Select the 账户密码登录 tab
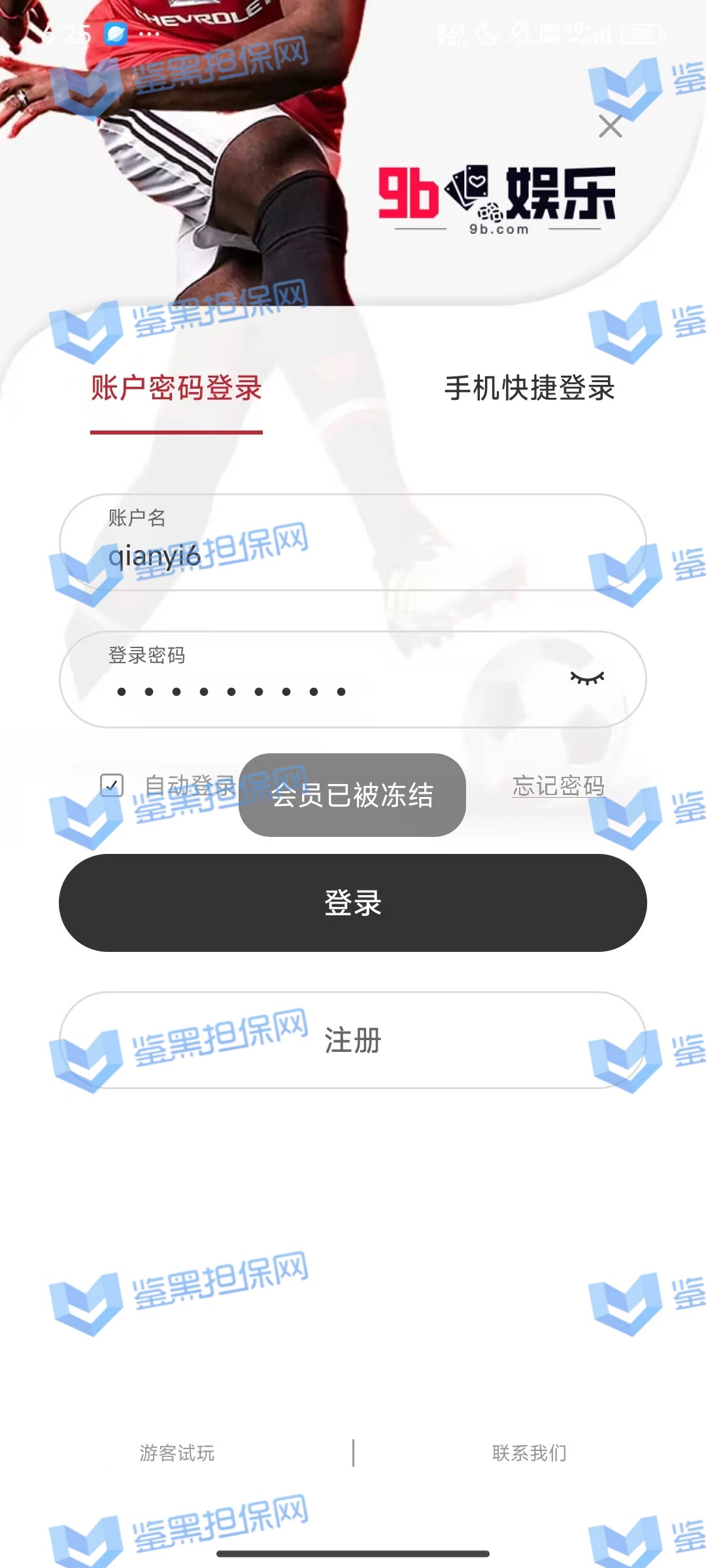 point(176,388)
